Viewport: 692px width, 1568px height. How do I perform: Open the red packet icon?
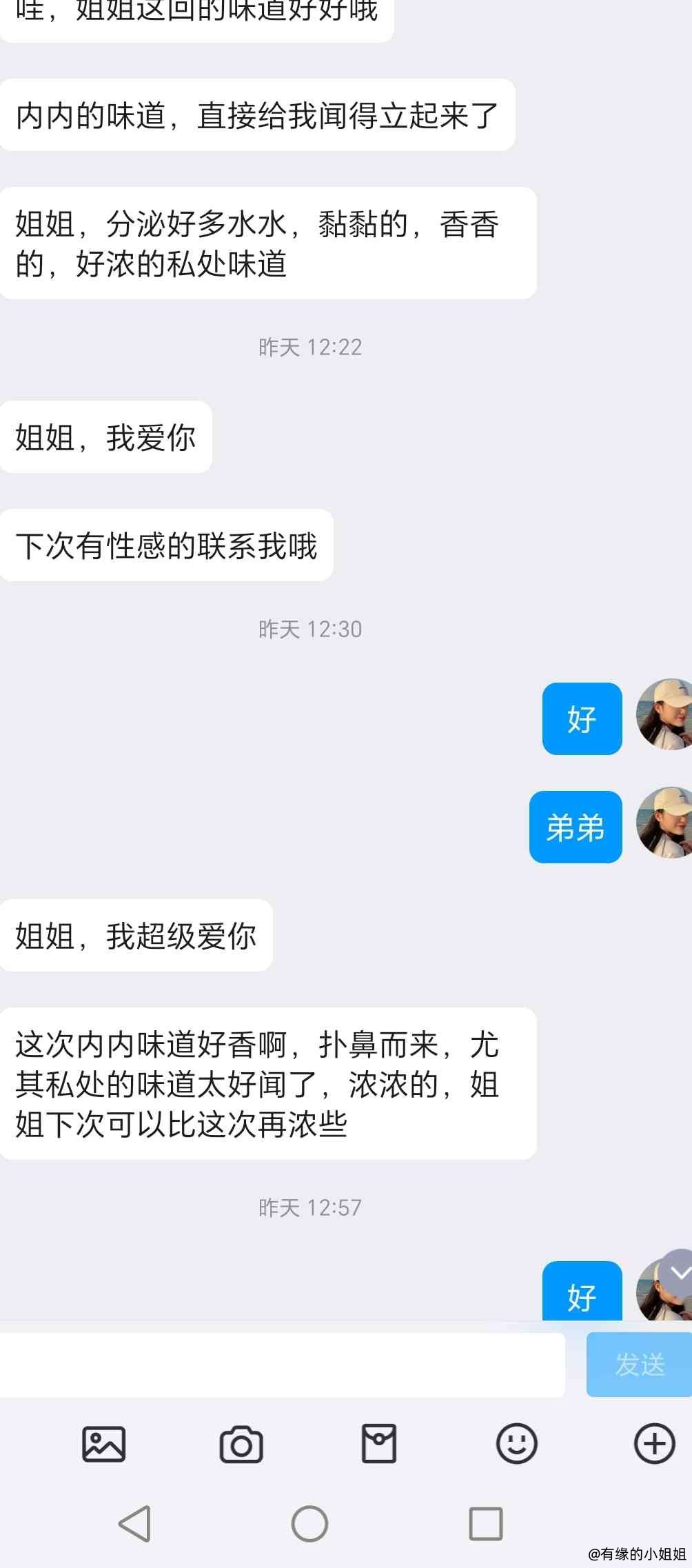pyautogui.click(x=379, y=1443)
